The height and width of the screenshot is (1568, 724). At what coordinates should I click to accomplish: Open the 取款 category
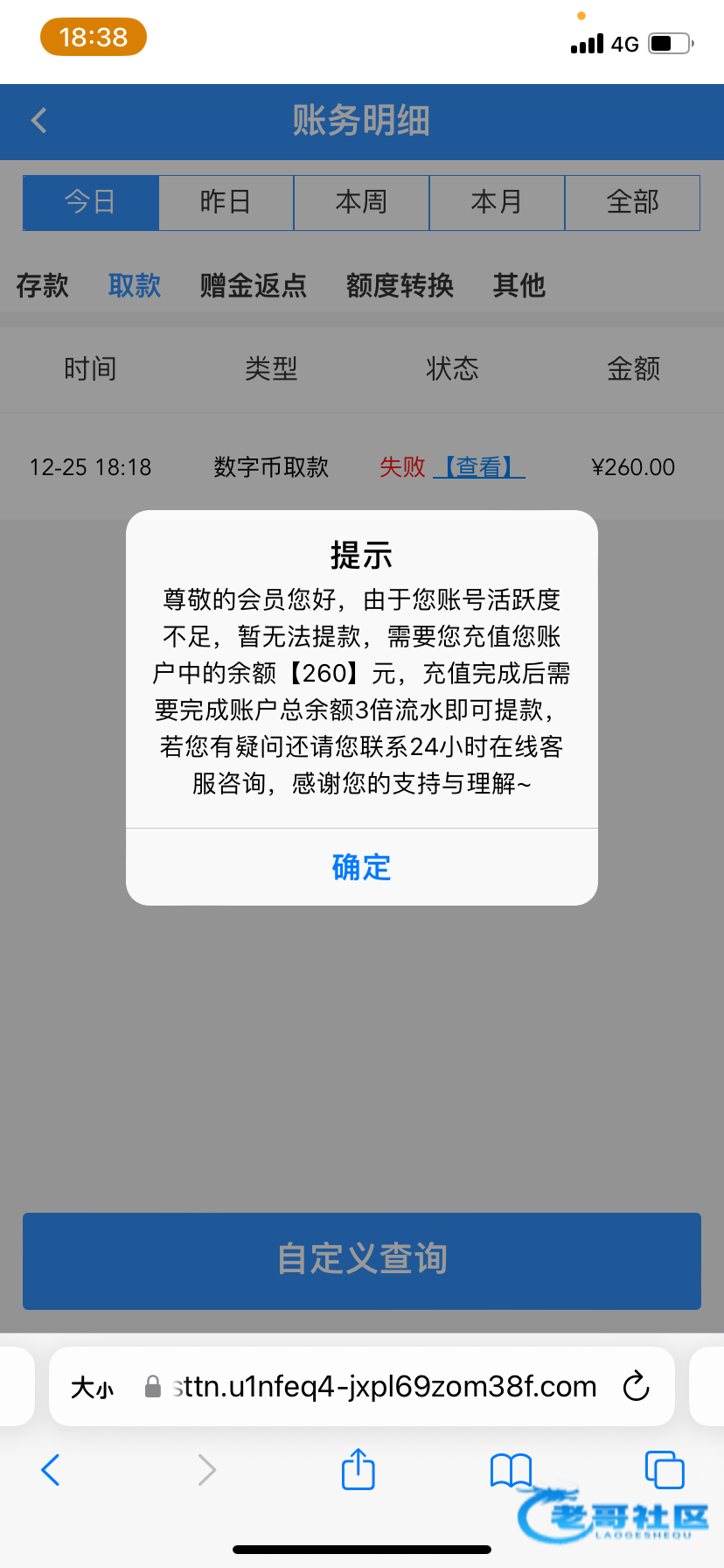click(x=134, y=285)
